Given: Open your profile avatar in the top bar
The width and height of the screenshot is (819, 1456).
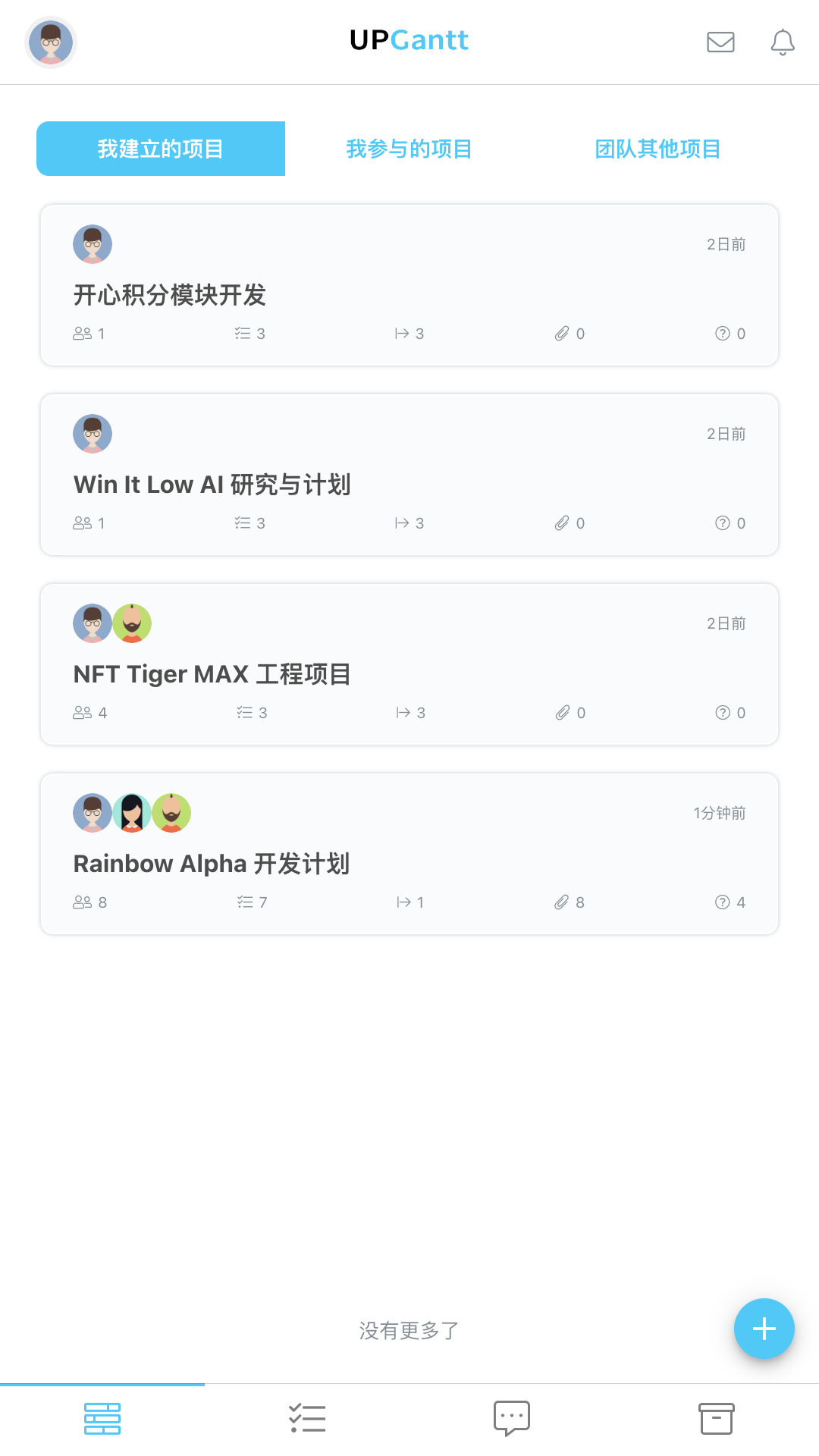Looking at the screenshot, I should (x=51, y=42).
